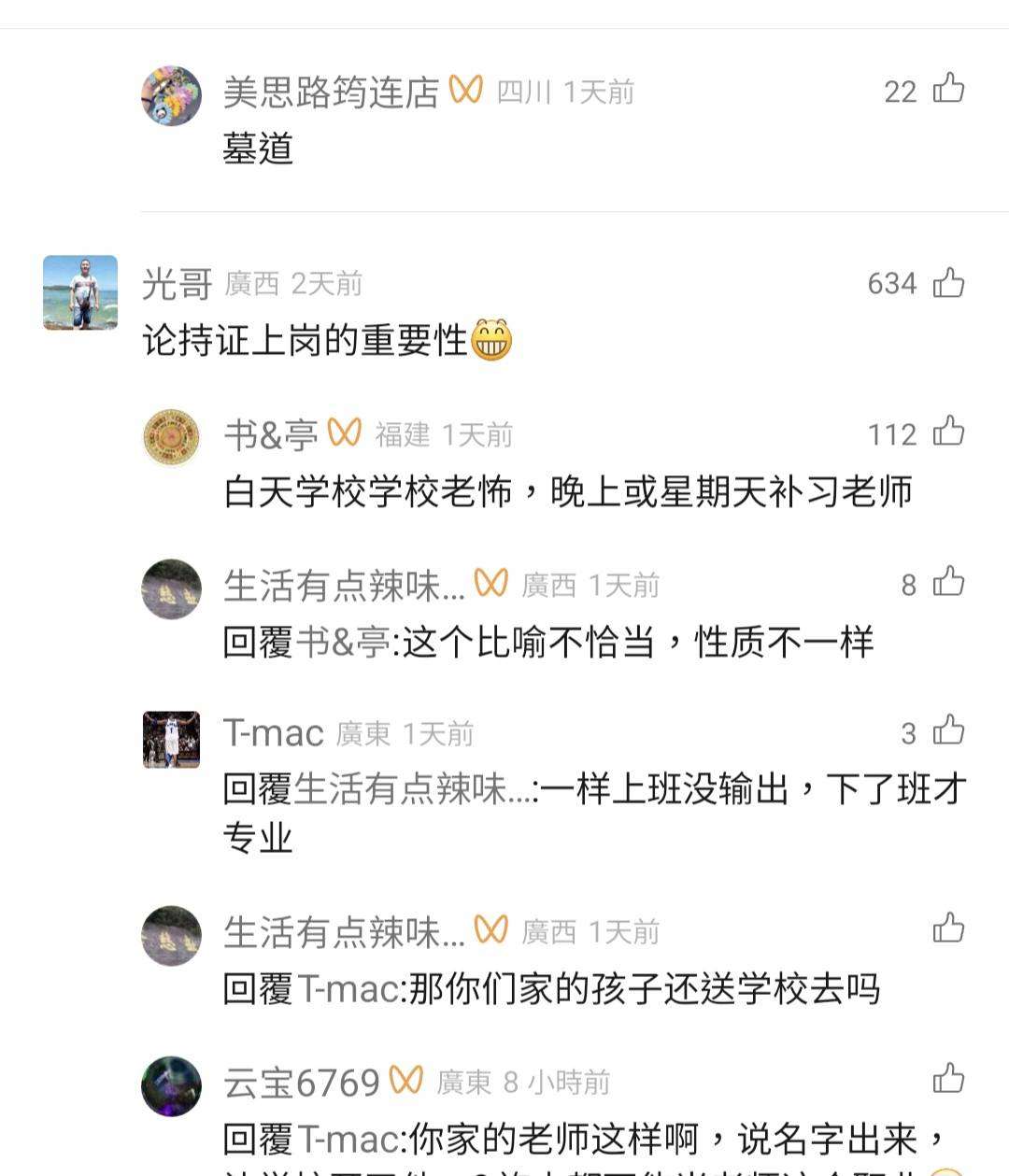Screen dimensions: 1009x1176
Task: Like 美思路筠连店's comment 墓道
Action: tap(949, 90)
